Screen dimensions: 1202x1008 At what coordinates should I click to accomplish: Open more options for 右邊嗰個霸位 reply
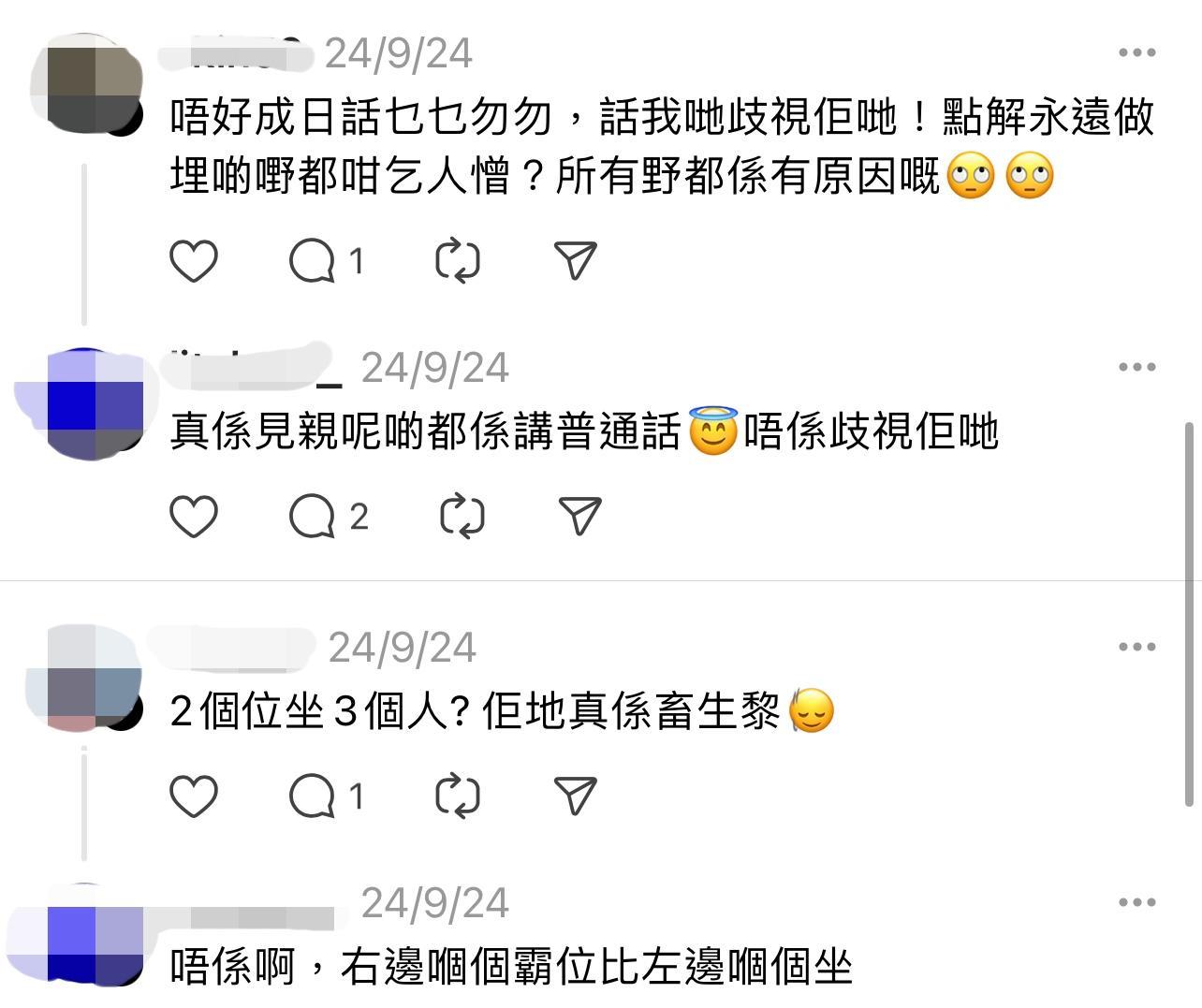(x=1136, y=903)
